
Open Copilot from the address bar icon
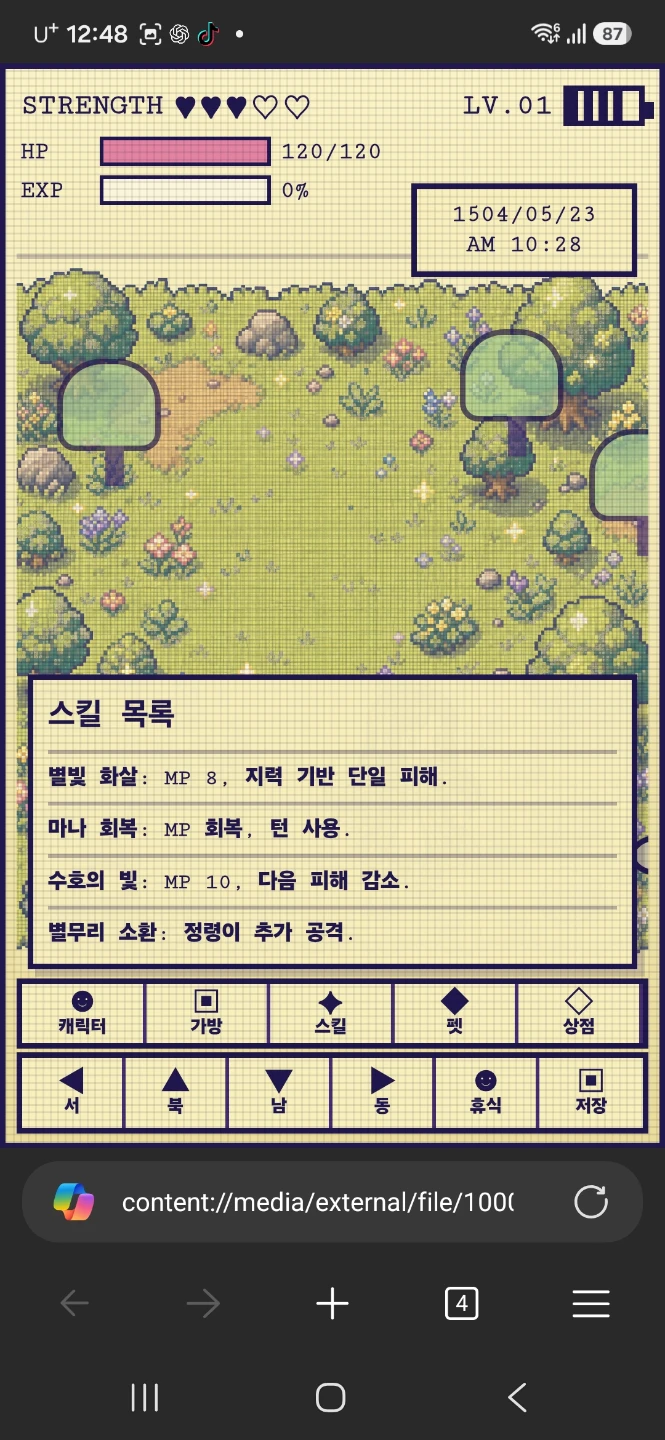(x=74, y=1201)
